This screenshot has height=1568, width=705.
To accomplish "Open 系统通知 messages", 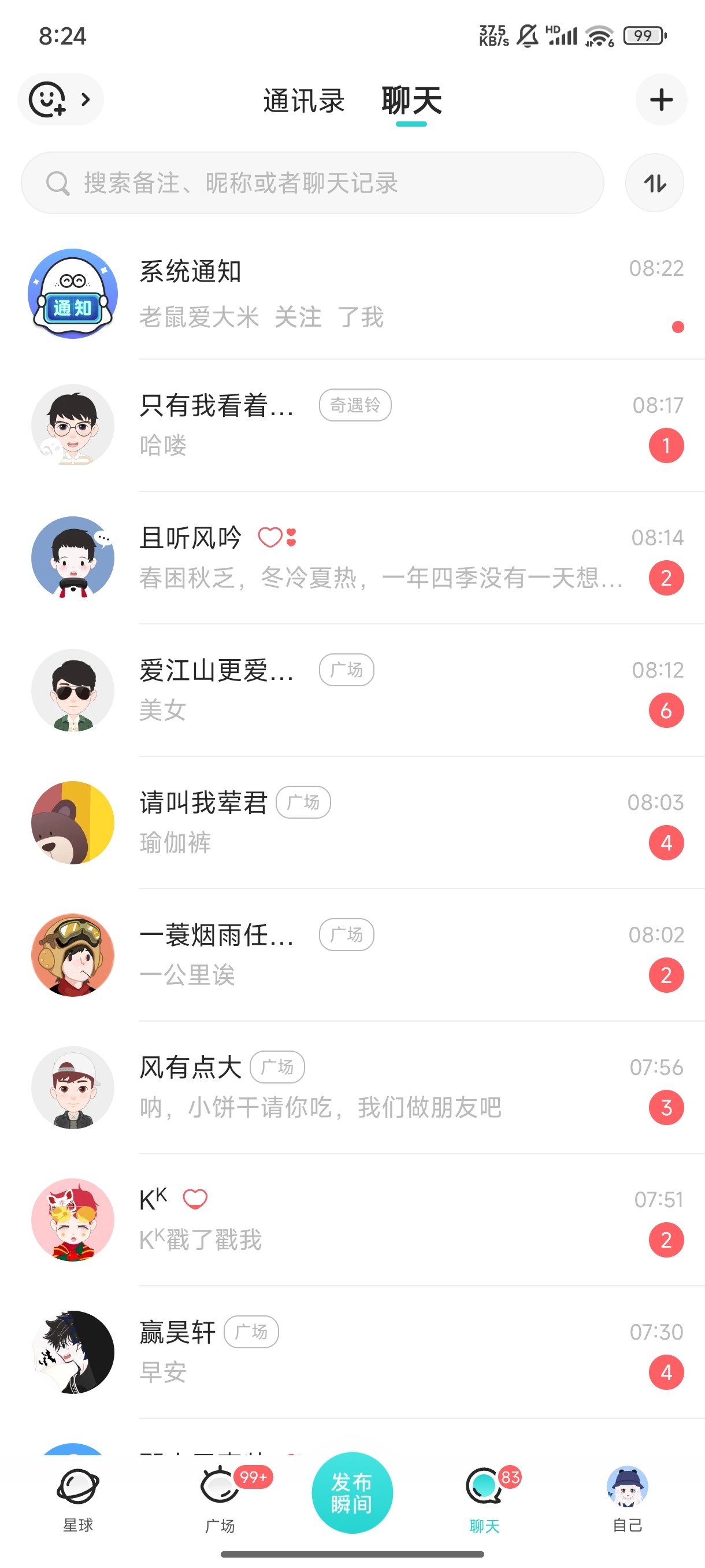I will click(353, 293).
